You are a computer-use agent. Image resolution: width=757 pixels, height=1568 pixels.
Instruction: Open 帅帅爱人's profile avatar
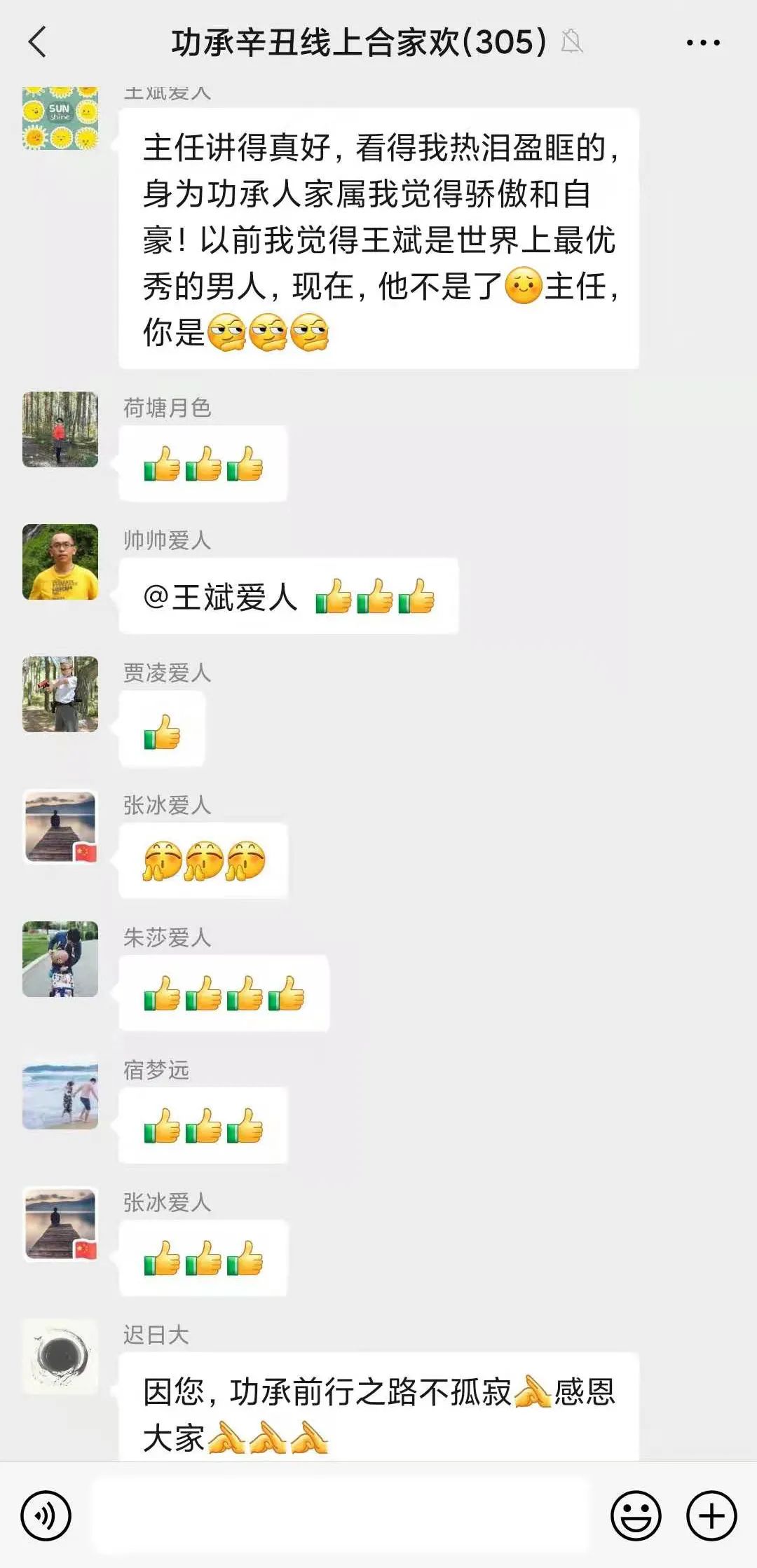(60, 562)
